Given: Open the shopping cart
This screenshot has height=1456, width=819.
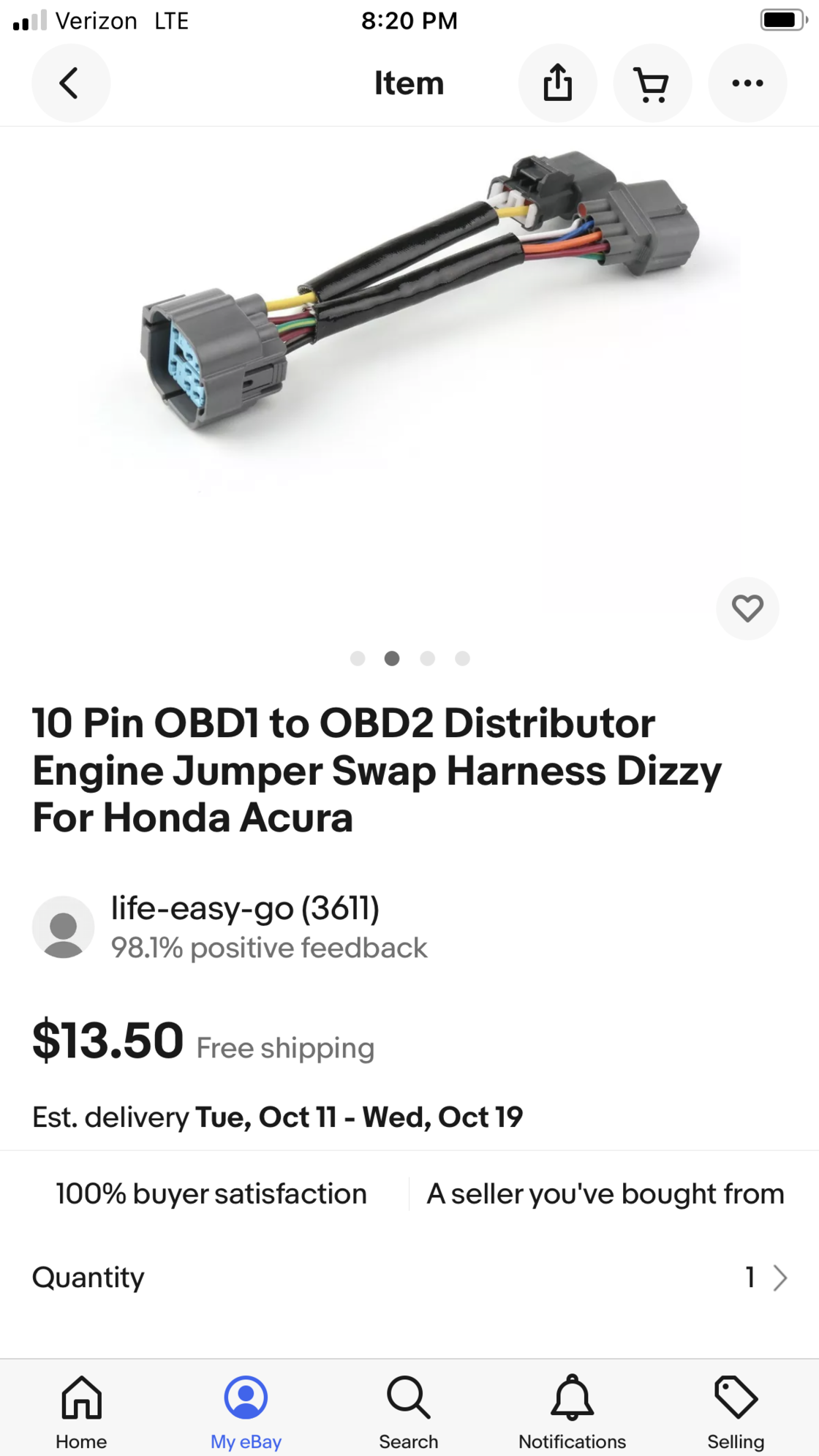Looking at the screenshot, I should [652, 83].
